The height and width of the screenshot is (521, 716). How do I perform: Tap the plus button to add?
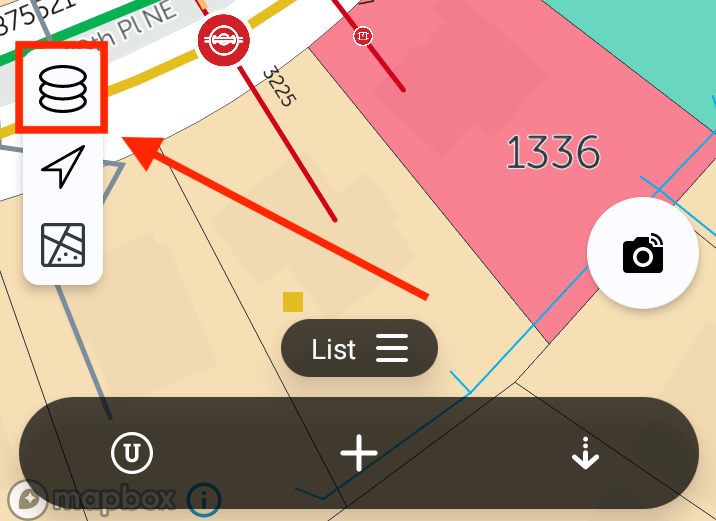coord(358,454)
